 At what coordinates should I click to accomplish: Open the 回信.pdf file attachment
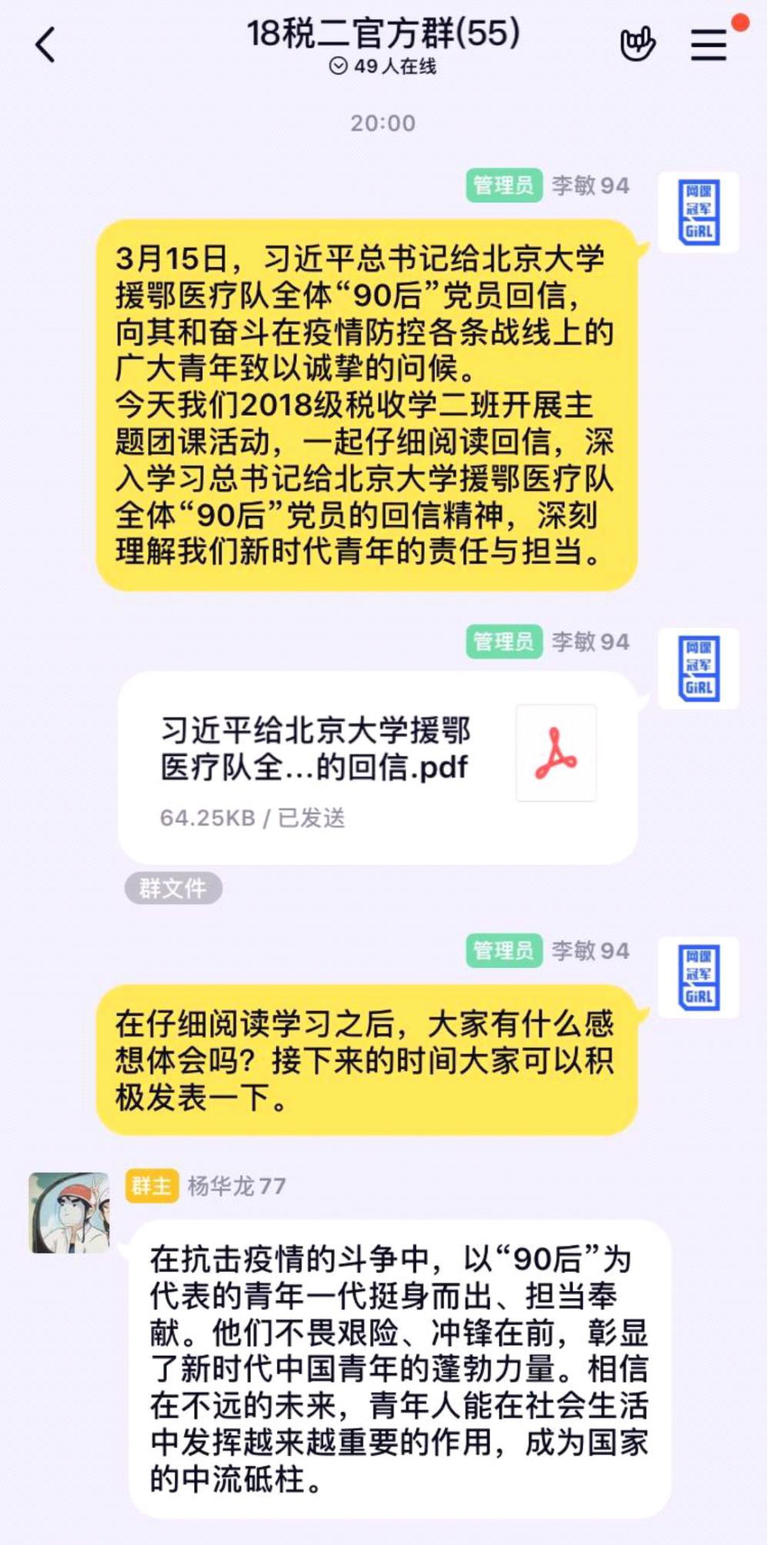pos(377,767)
